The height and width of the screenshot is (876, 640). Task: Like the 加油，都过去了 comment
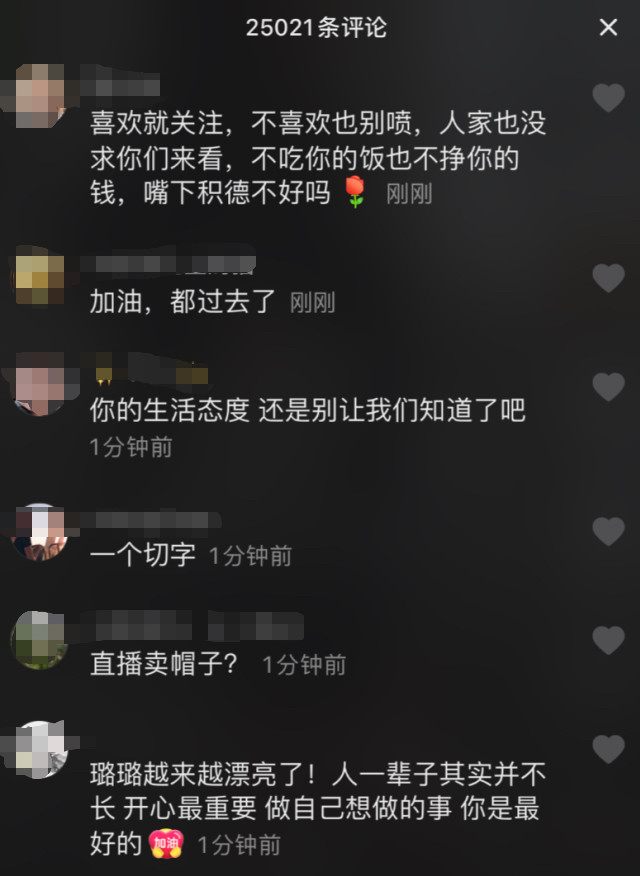[608, 278]
